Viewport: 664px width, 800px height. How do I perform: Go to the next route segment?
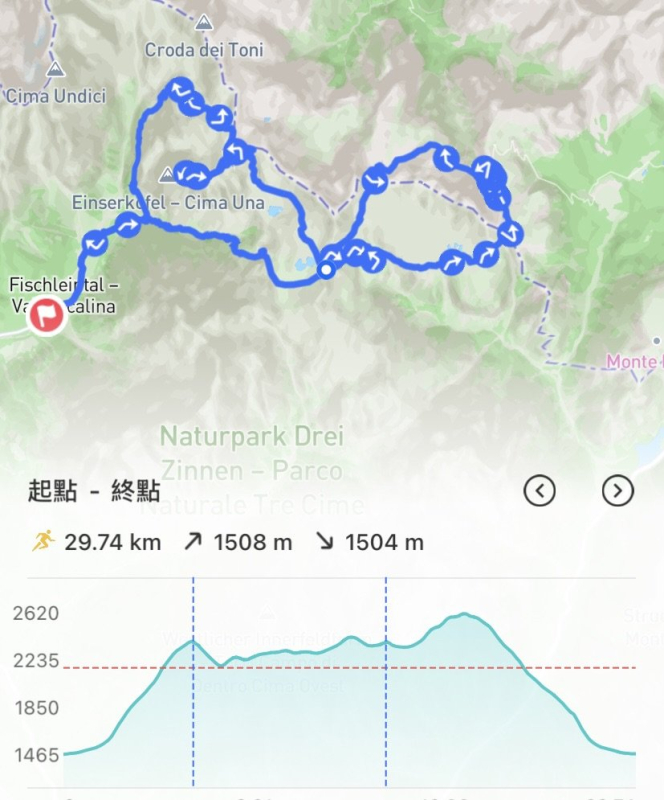click(618, 491)
